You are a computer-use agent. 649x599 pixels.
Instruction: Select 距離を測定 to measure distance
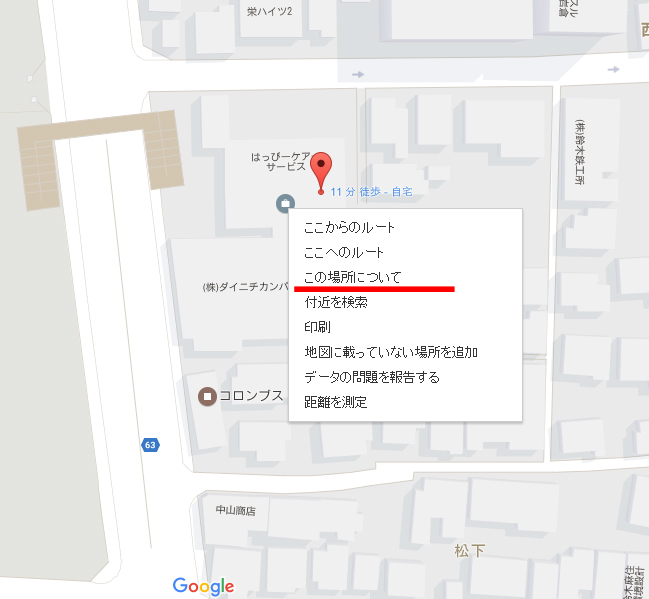point(335,402)
